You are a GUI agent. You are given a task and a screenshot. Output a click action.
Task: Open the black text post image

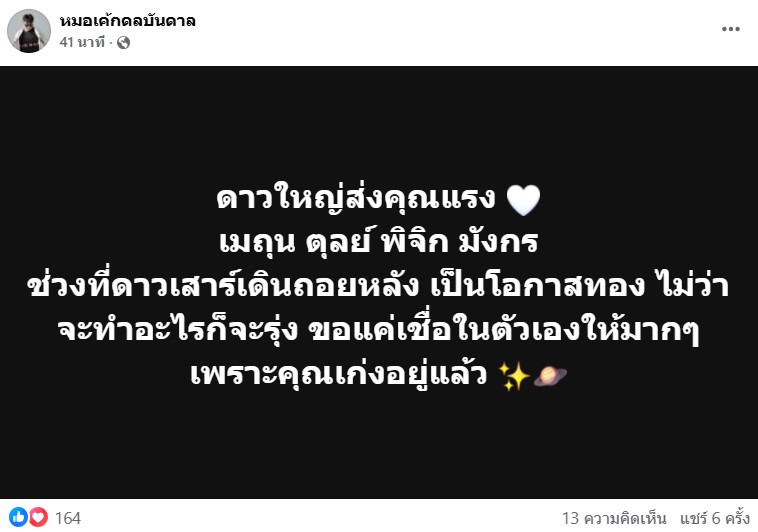[379, 285]
